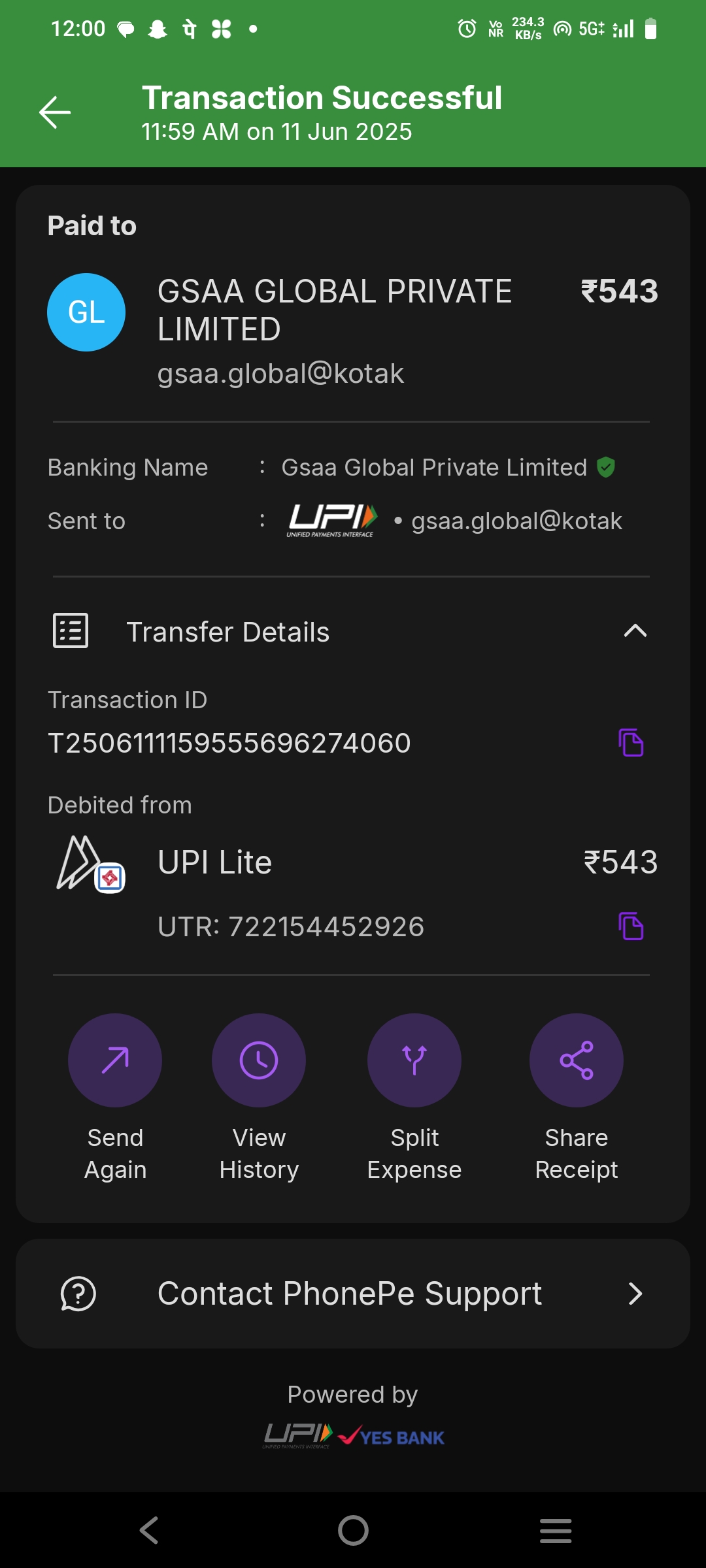The image size is (706, 1568).
Task: Open the recent apps menu
Action: pyautogui.click(x=556, y=1530)
